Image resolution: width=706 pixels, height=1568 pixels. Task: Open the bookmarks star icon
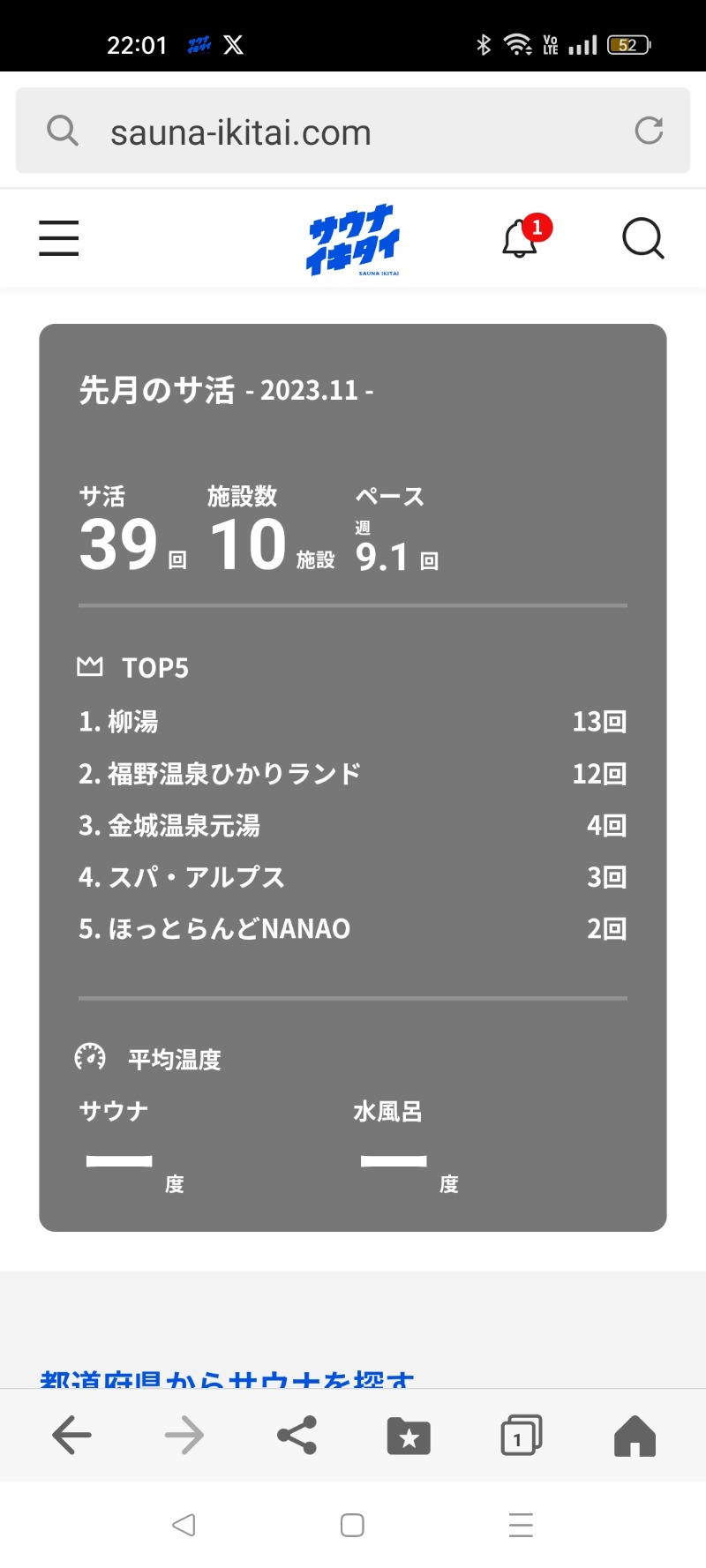tap(409, 1435)
